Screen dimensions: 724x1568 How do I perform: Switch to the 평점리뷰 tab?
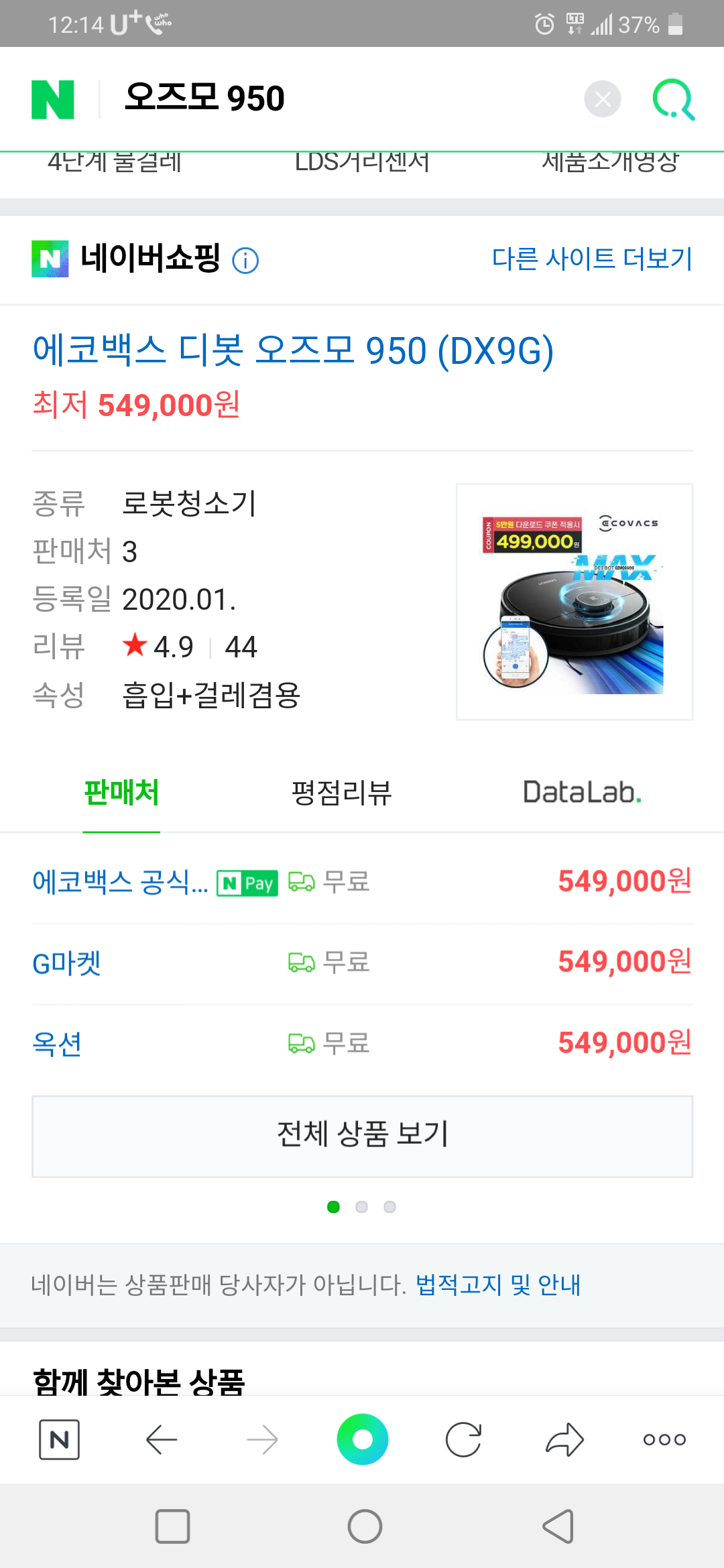coord(341,793)
